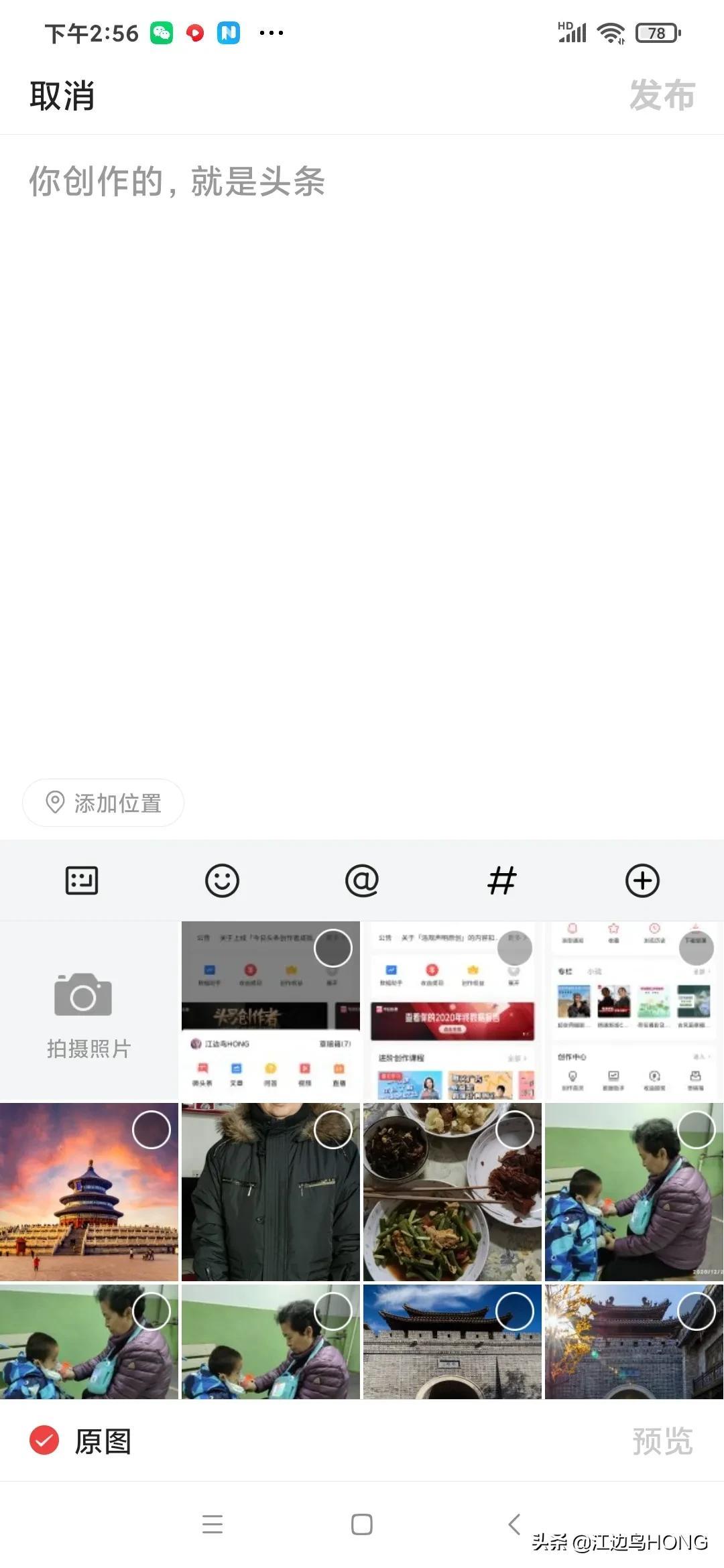The width and height of the screenshot is (724, 1568).
Task: Go back using the system back button
Action: tap(514, 1524)
